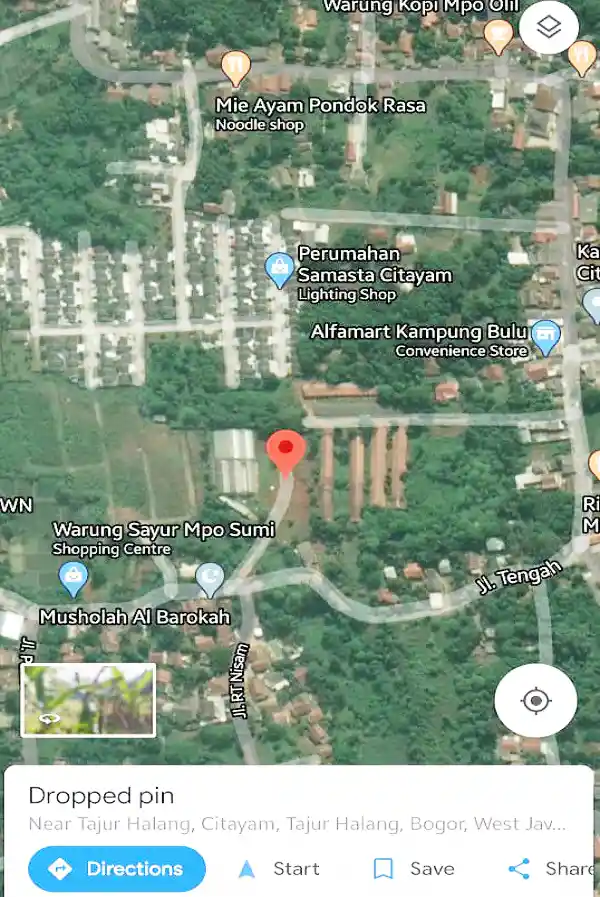Save the dropped pin location
The height and width of the screenshot is (897, 600).
click(414, 868)
